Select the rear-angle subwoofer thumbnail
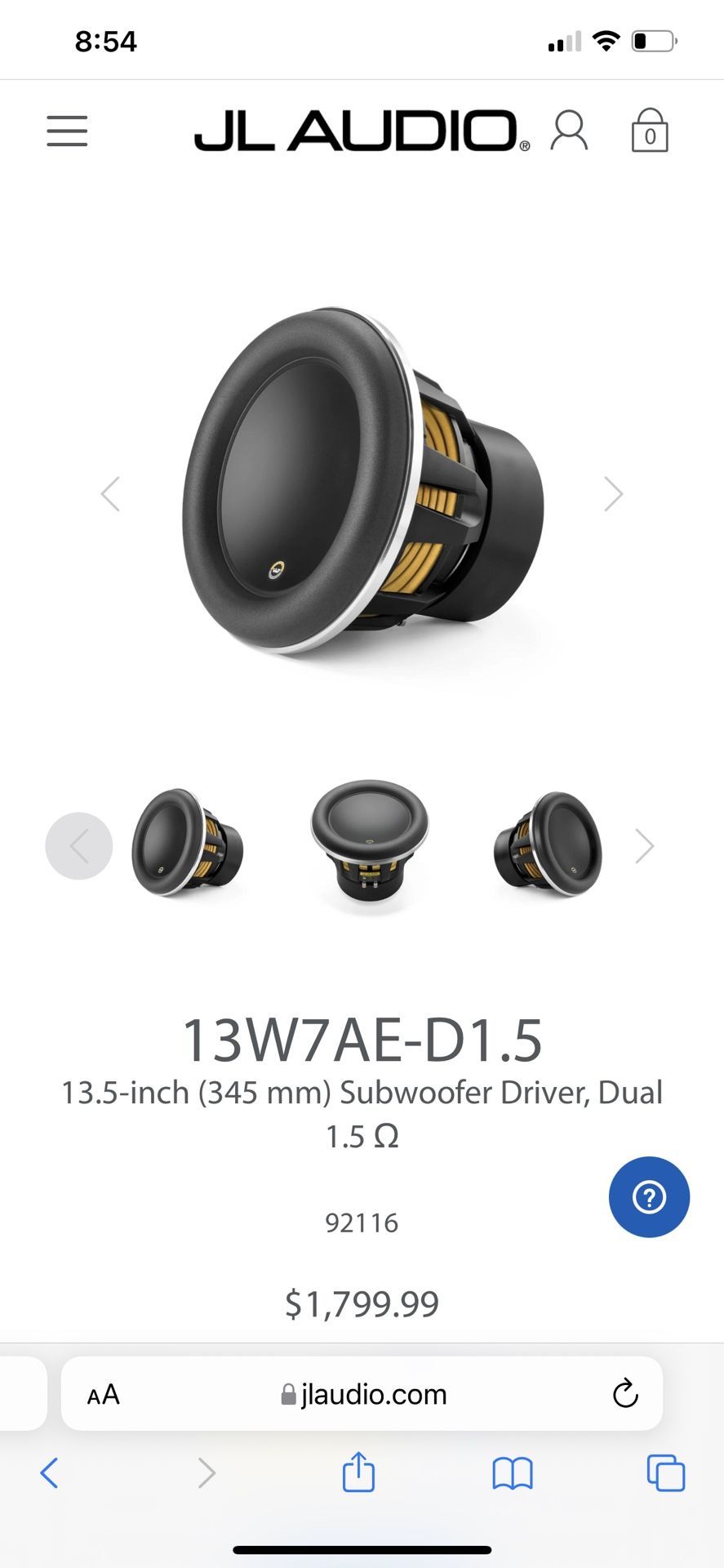 coord(548,844)
